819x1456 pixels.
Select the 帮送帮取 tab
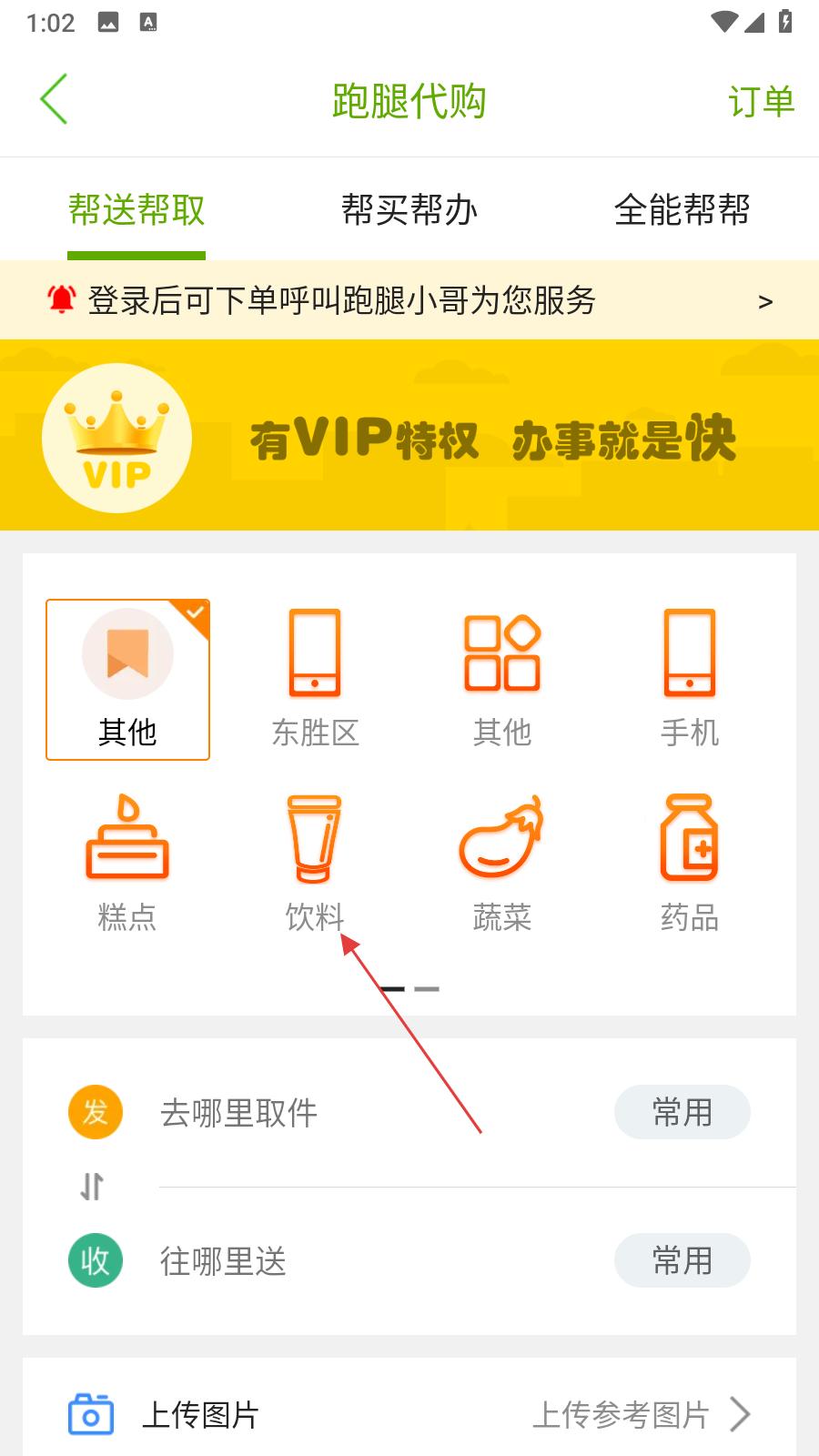136,210
